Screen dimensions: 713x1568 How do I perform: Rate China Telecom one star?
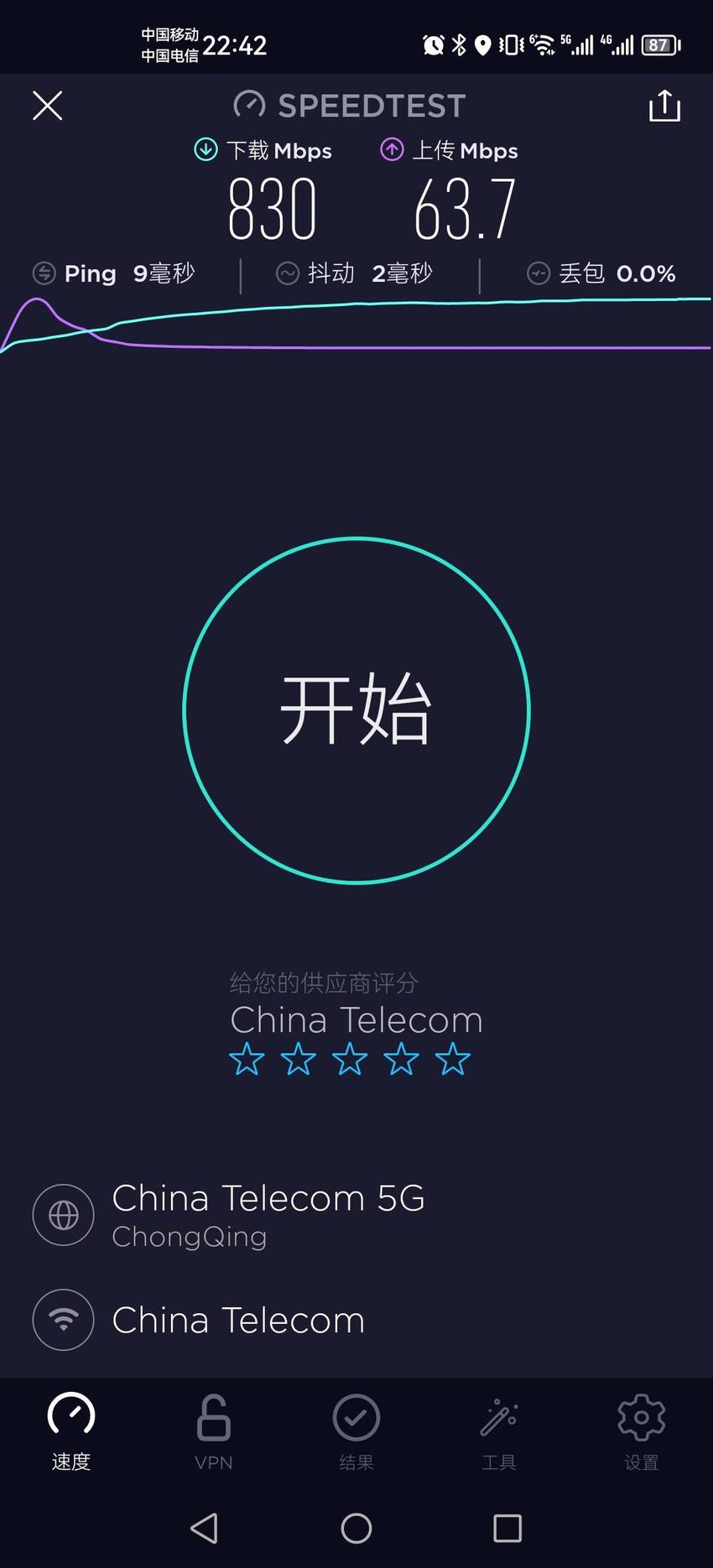[247, 1060]
